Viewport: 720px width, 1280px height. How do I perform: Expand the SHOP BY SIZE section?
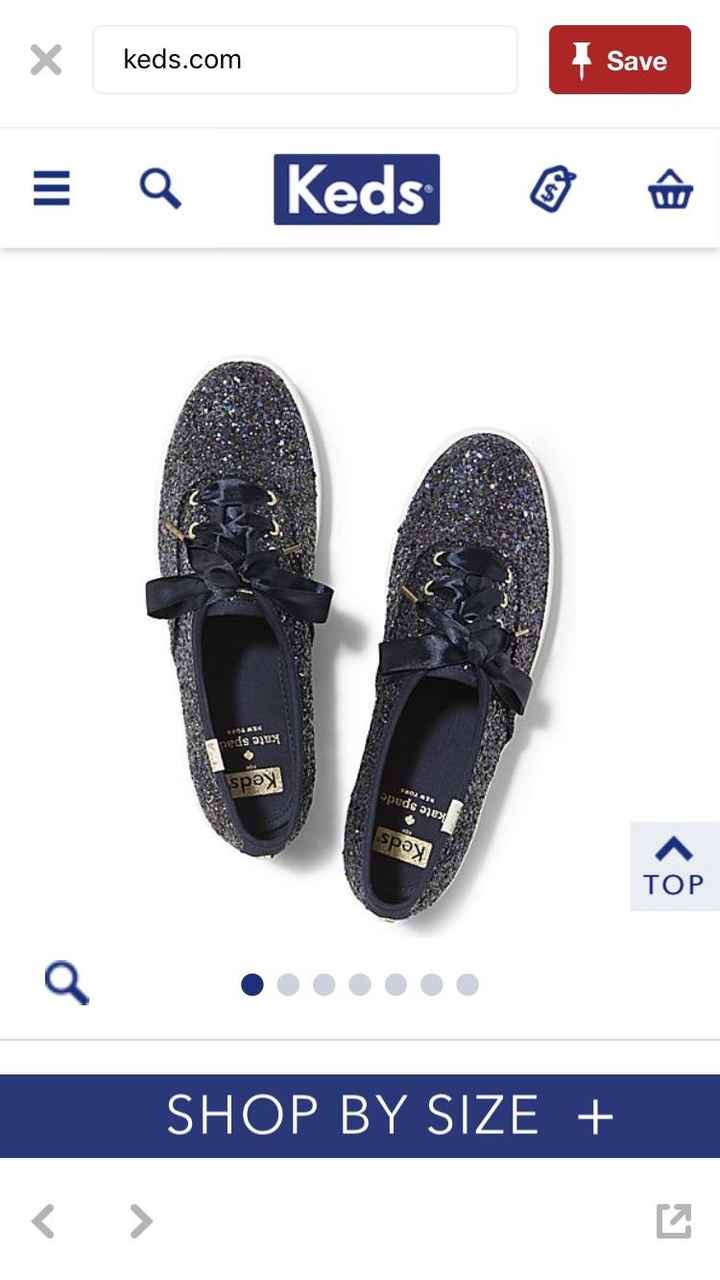coord(360,1116)
